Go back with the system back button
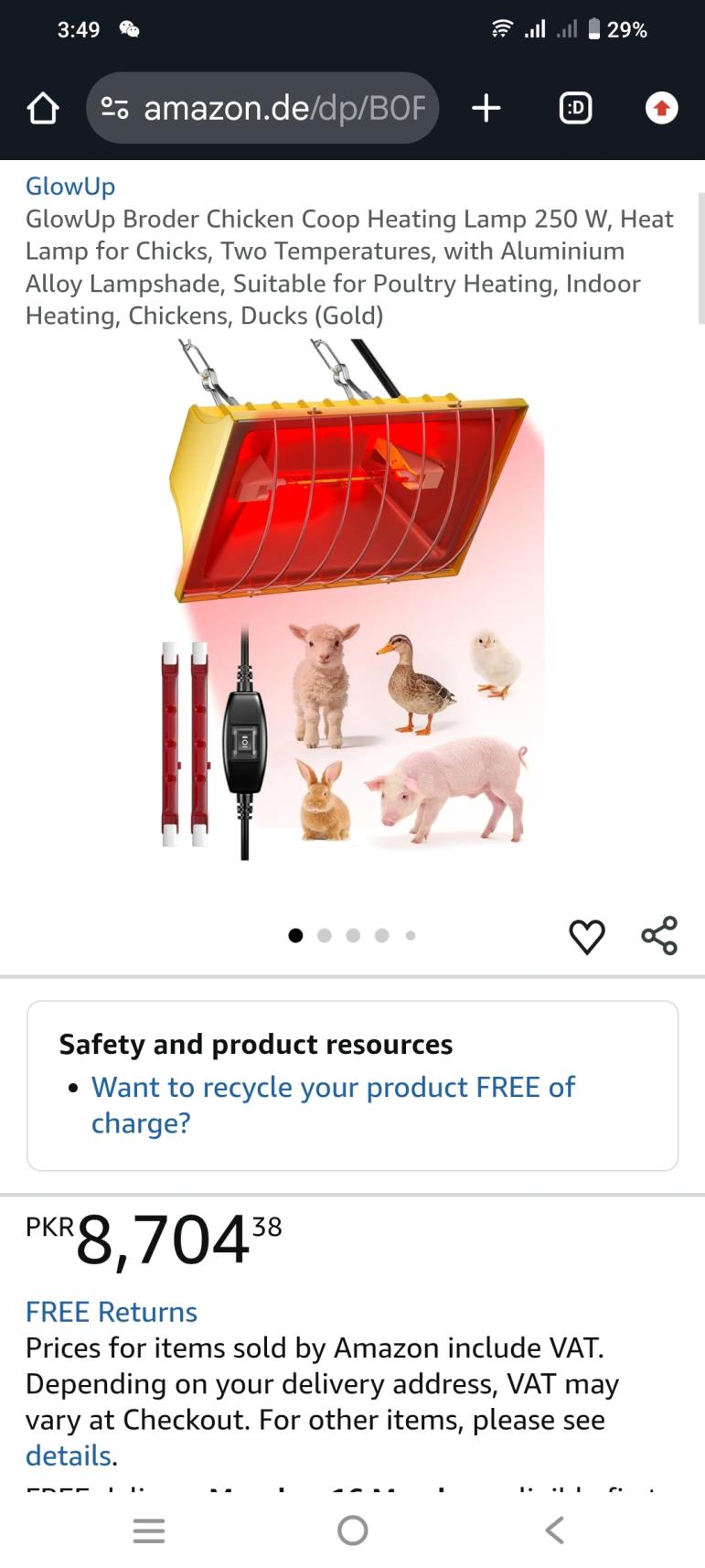 pyautogui.click(x=554, y=1530)
